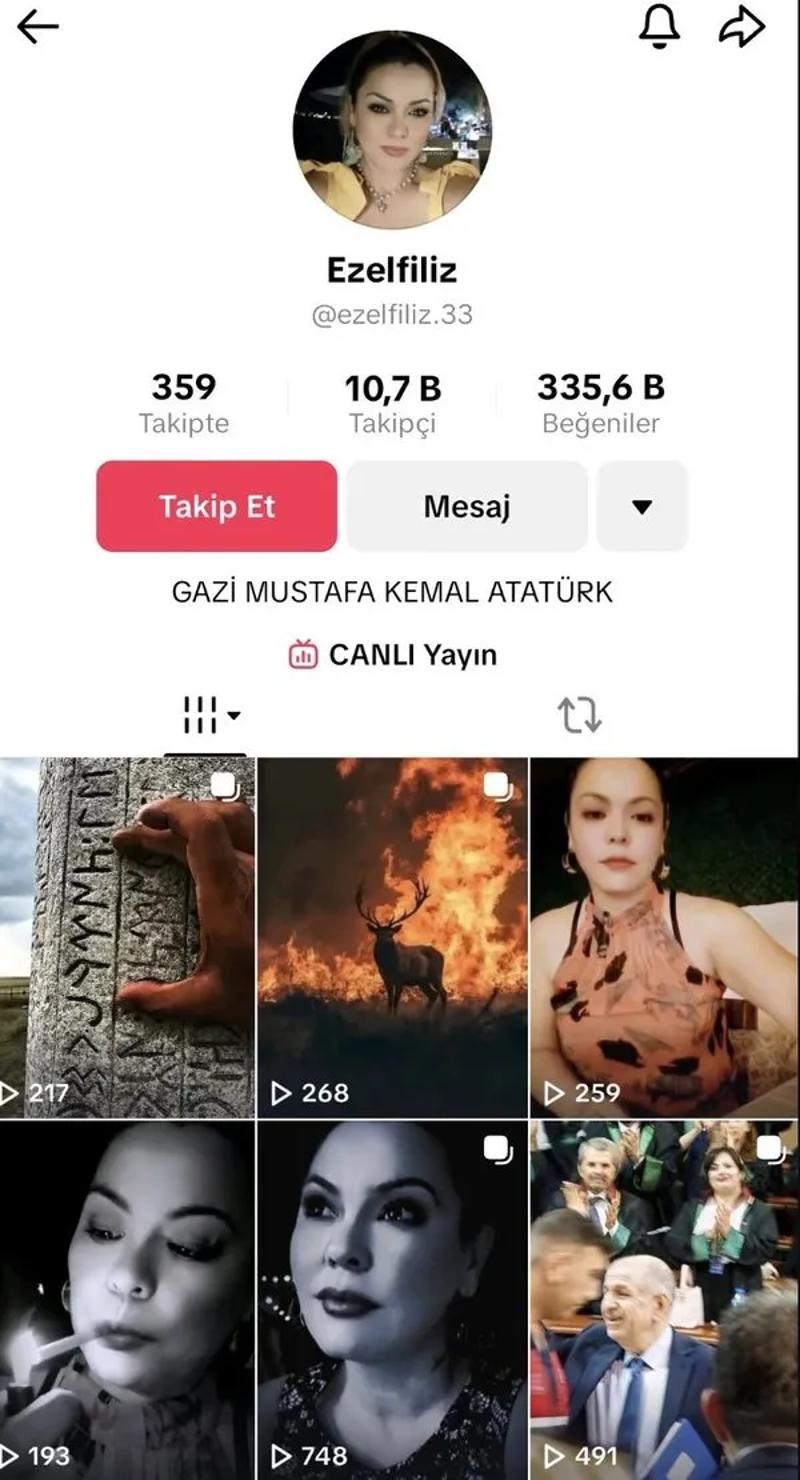Image resolution: width=800 pixels, height=1480 pixels.
Task: Select the videos grid tab
Action: click(206, 716)
